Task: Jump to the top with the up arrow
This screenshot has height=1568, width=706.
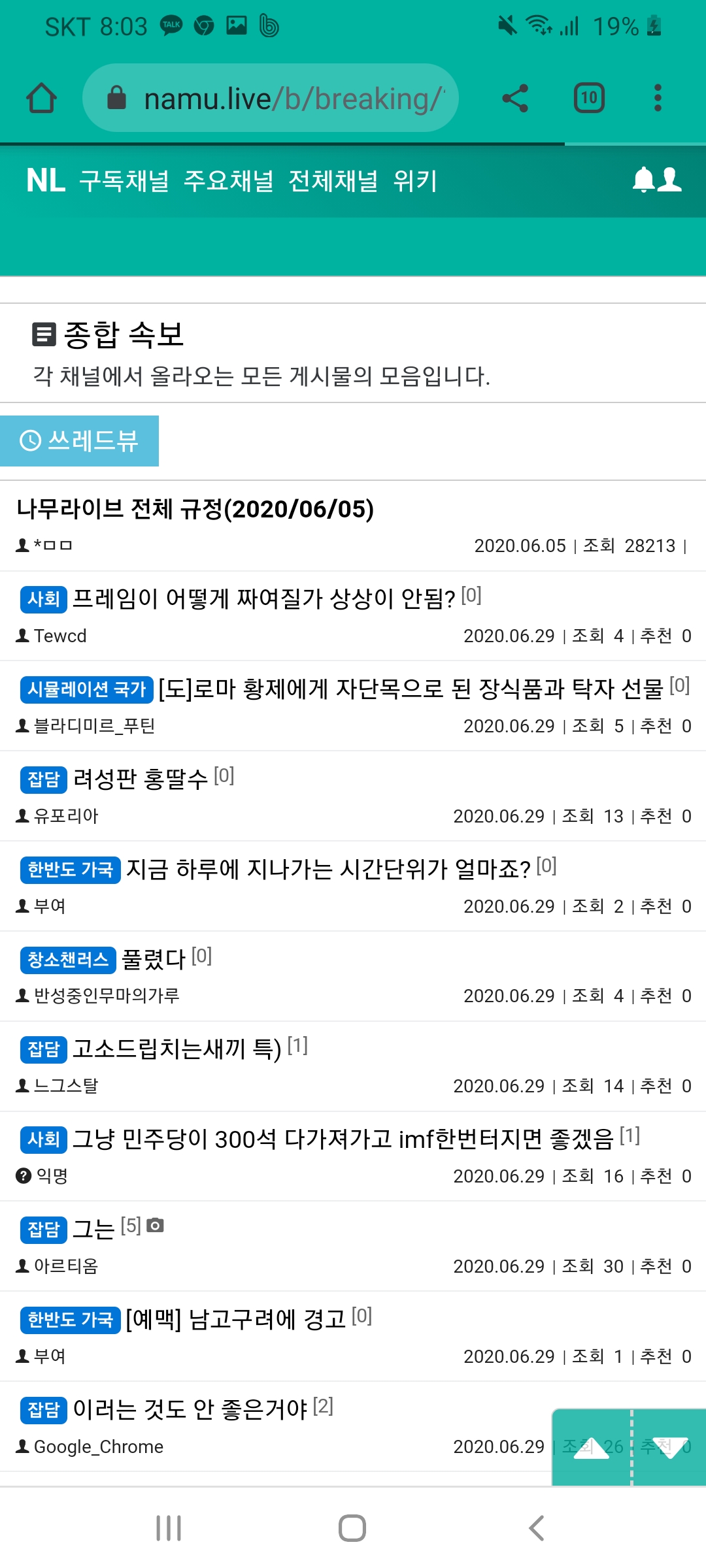Action: pyautogui.click(x=591, y=1448)
